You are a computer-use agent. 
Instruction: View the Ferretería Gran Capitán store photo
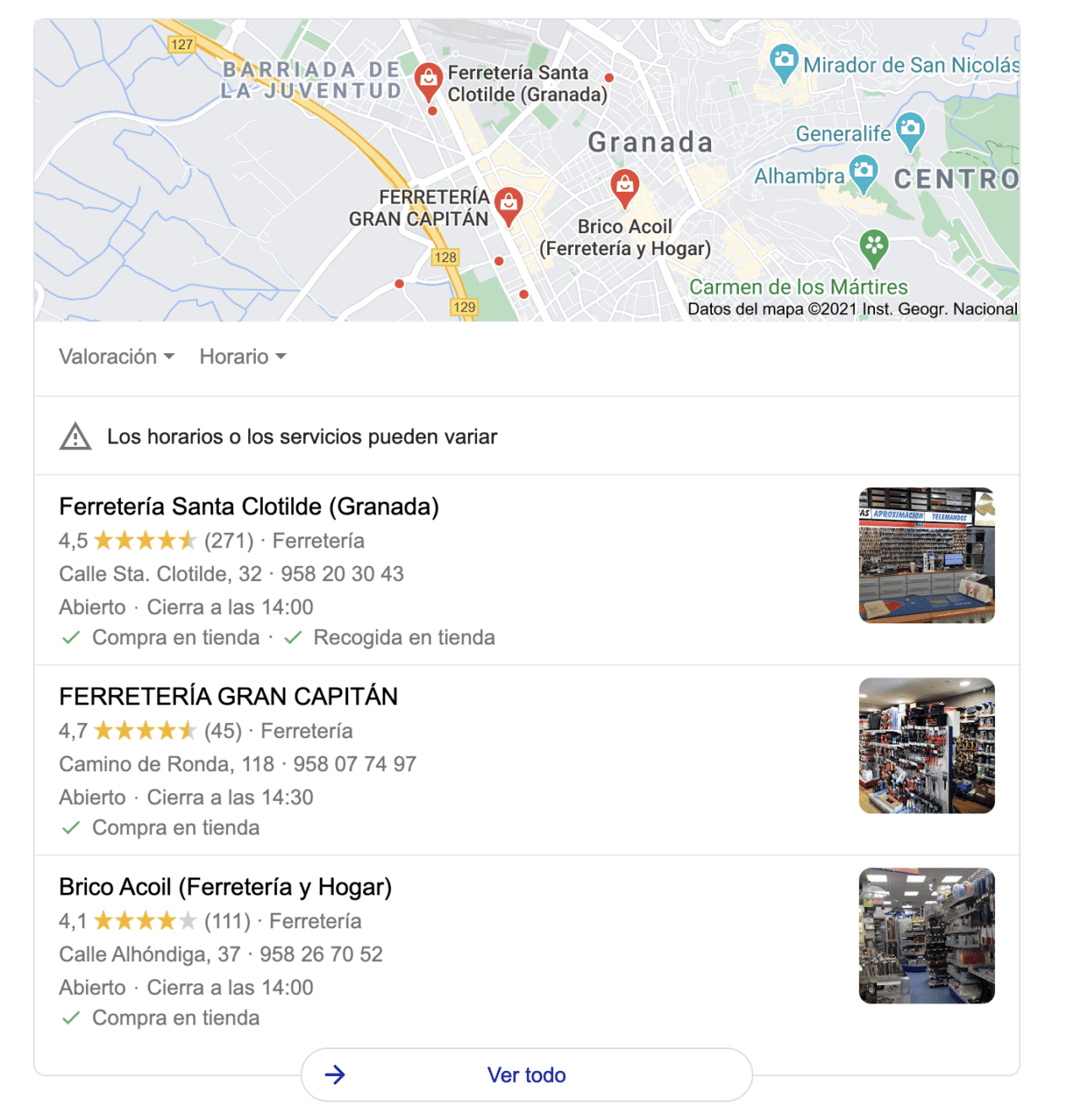[926, 746]
